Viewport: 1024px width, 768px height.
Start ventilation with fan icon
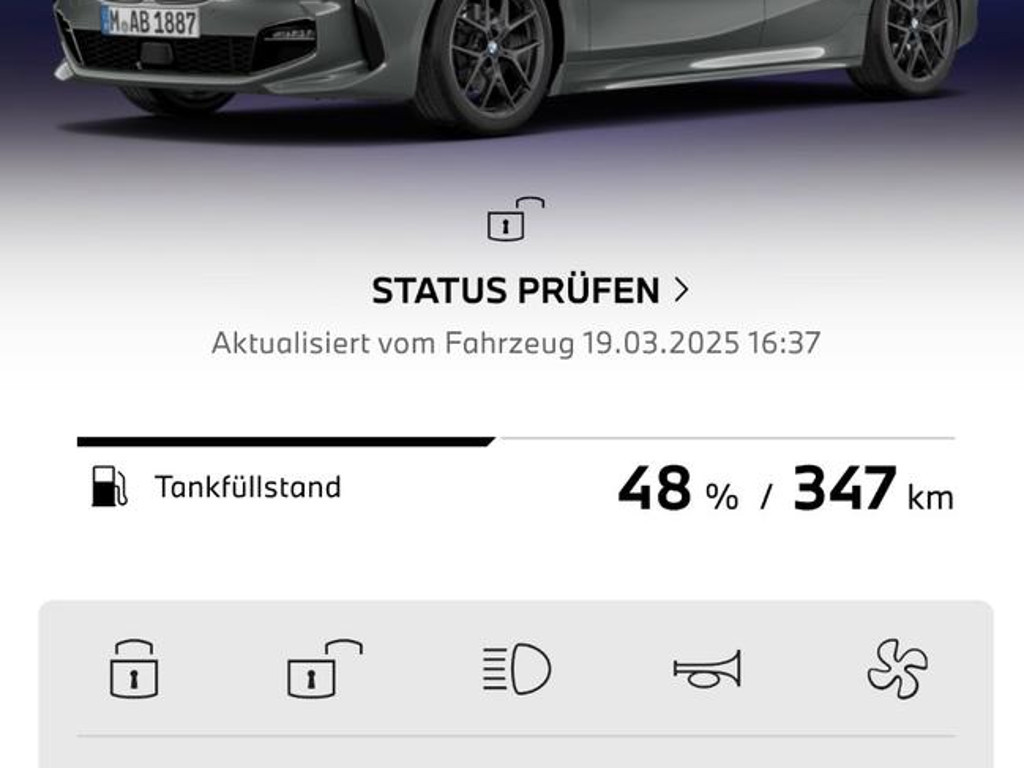pyautogui.click(x=897, y=669)
